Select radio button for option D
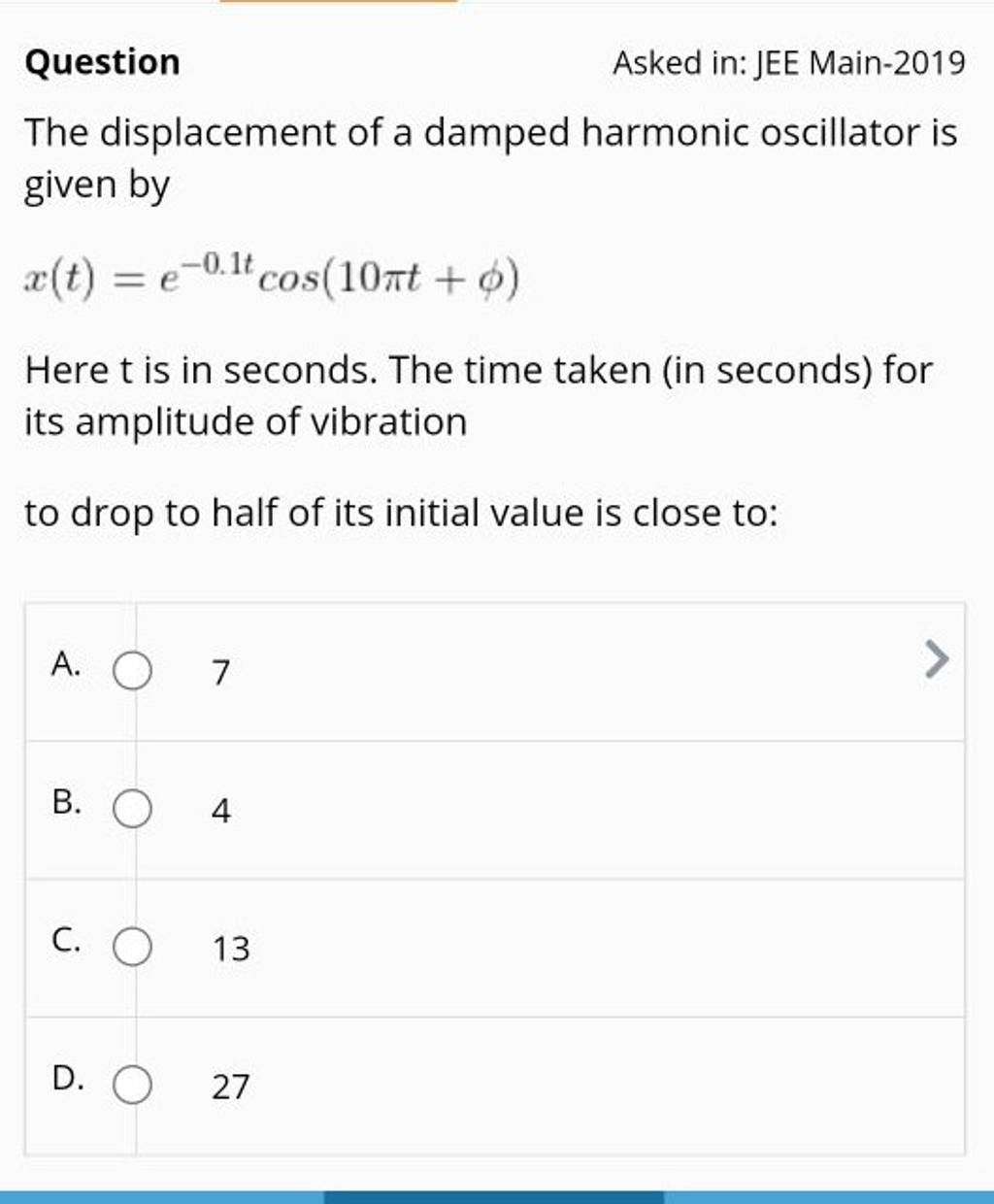Image resolution: width=994 pixels, height=1204 pixels. point(133,1087)
